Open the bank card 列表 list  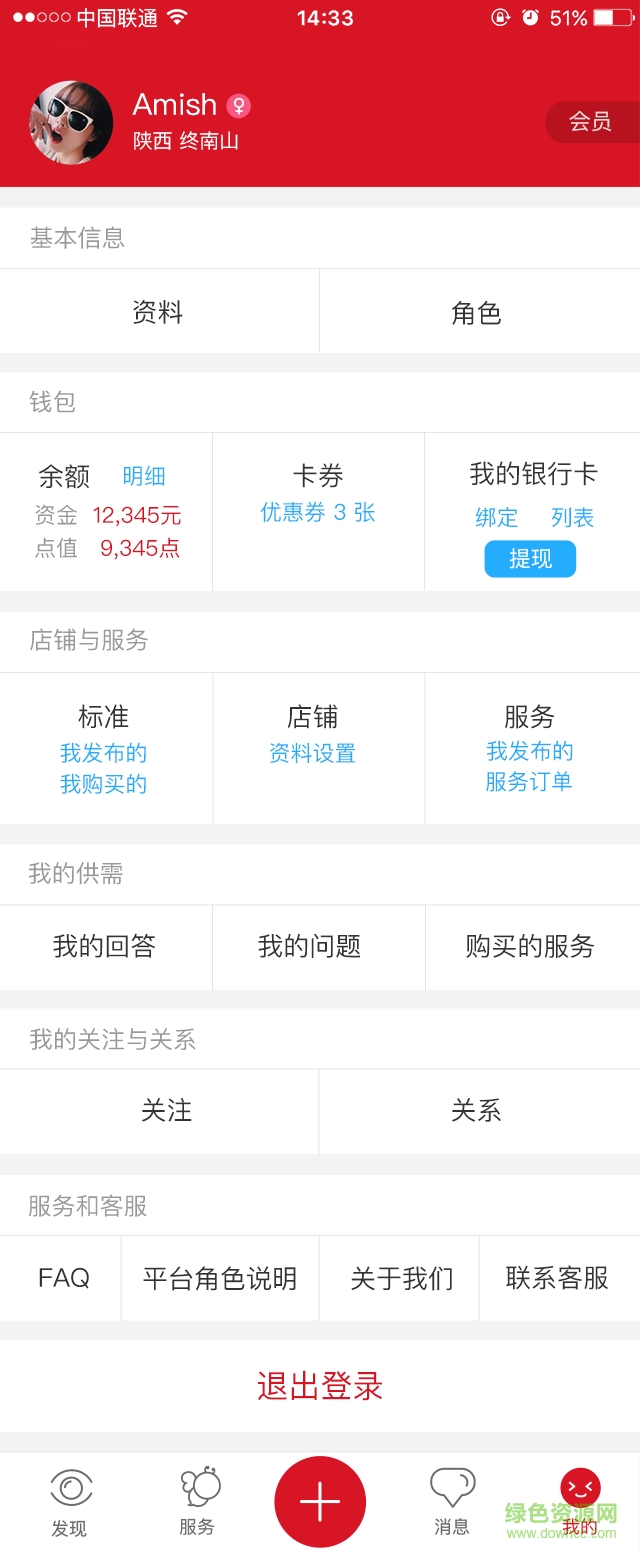572,517
